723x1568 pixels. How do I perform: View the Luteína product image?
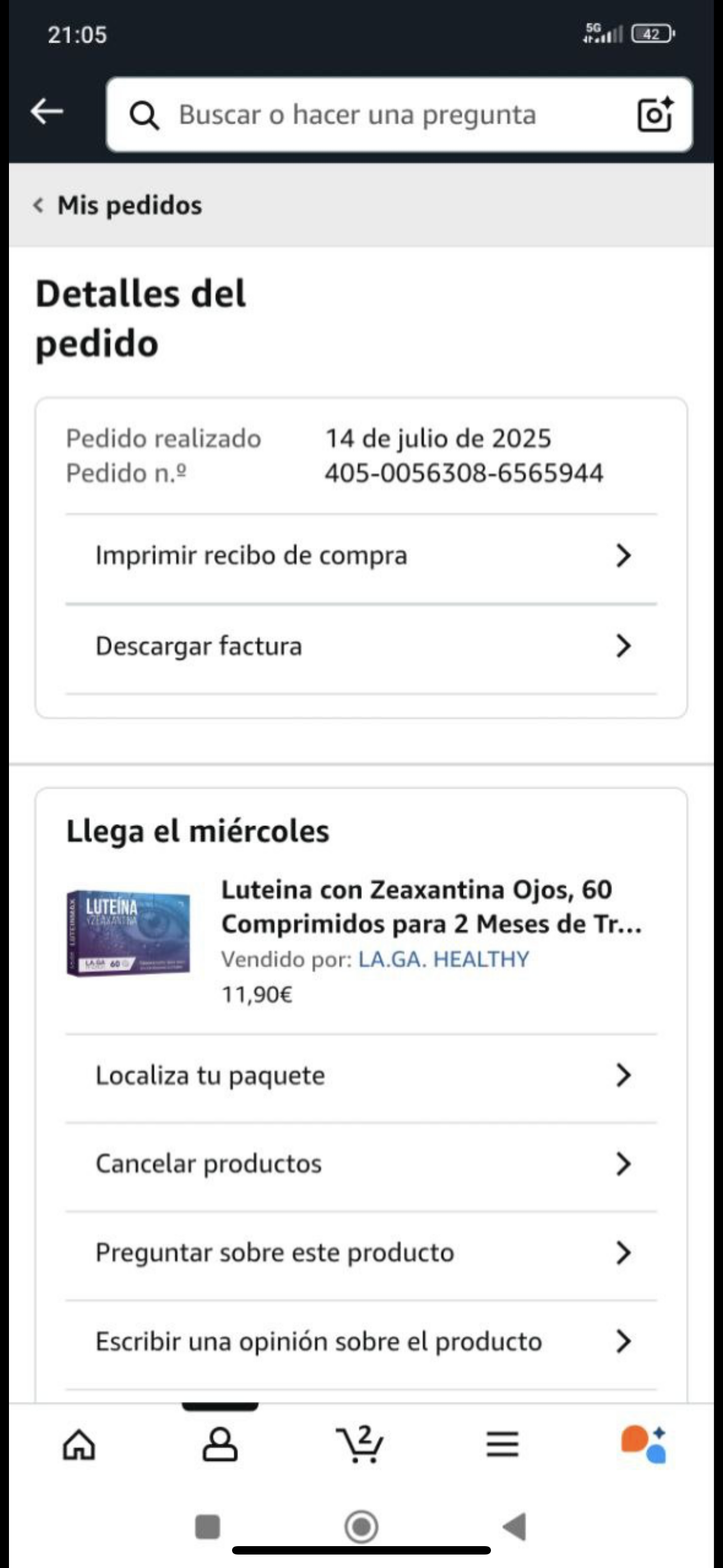[x=128, y=934]
